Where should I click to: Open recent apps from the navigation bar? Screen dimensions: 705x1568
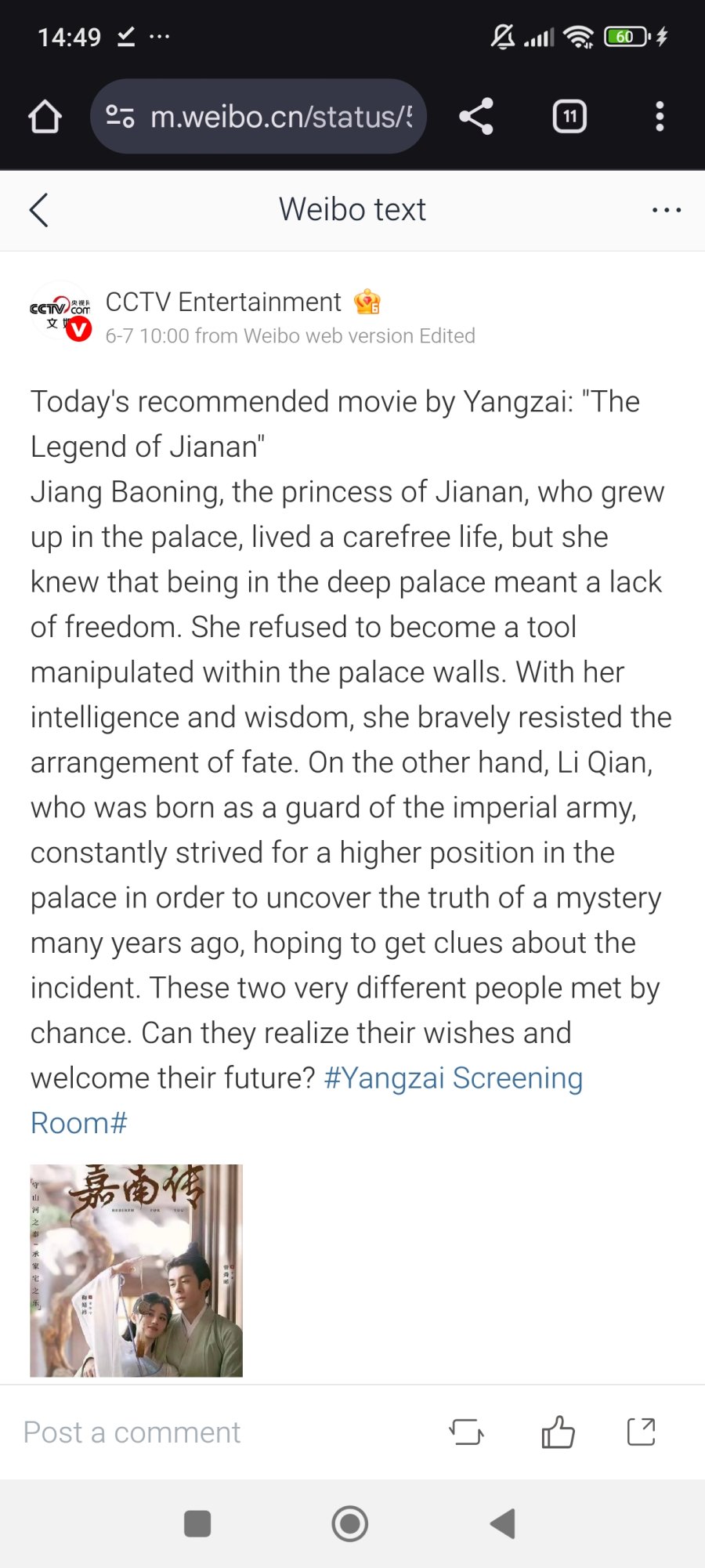tap(197, 1524)
